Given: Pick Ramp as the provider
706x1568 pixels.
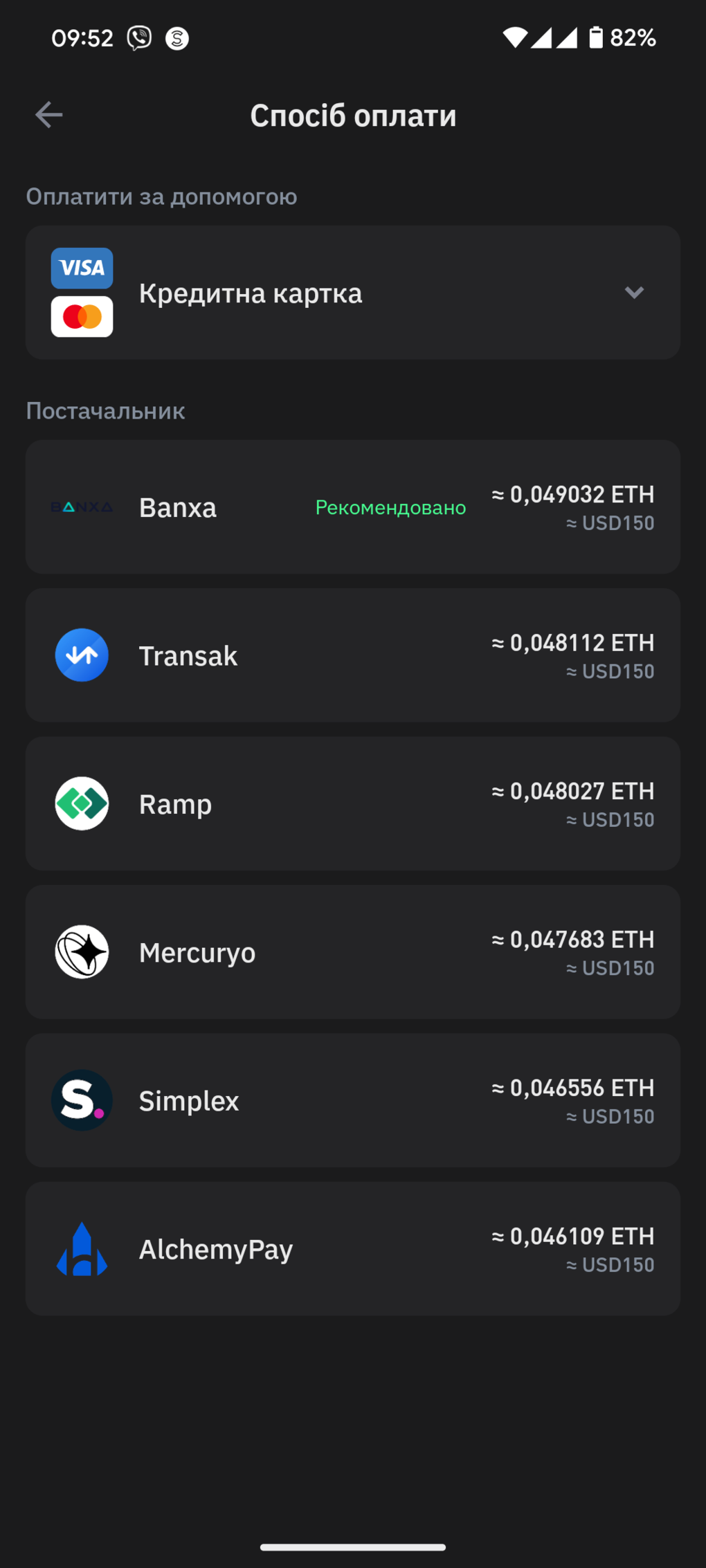Looking at the screenshot, I should (x=353, y=804).
